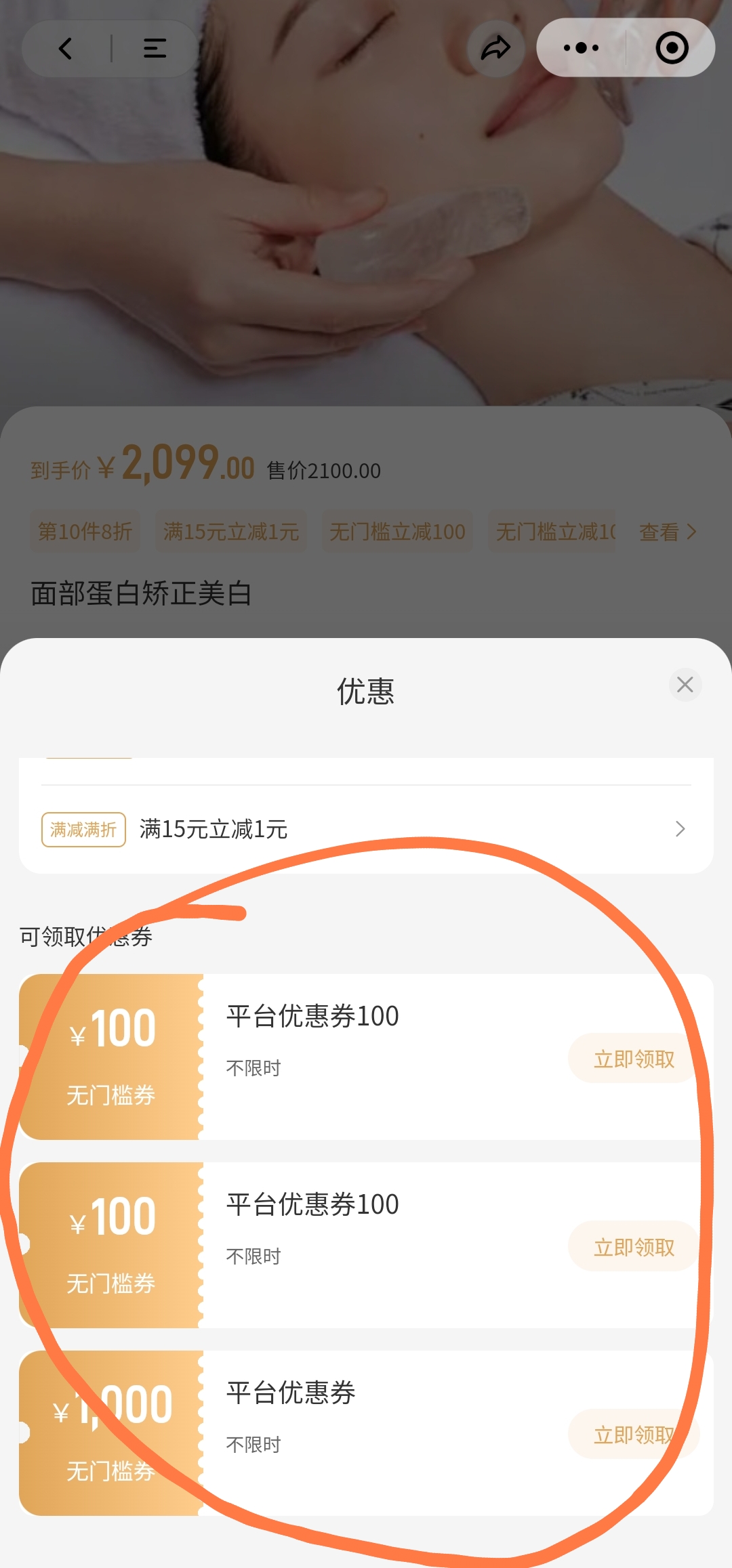Claim the first 平台优惠券100 coupon
This screenshot has width=732, height=1568.
click(634, 1059)
